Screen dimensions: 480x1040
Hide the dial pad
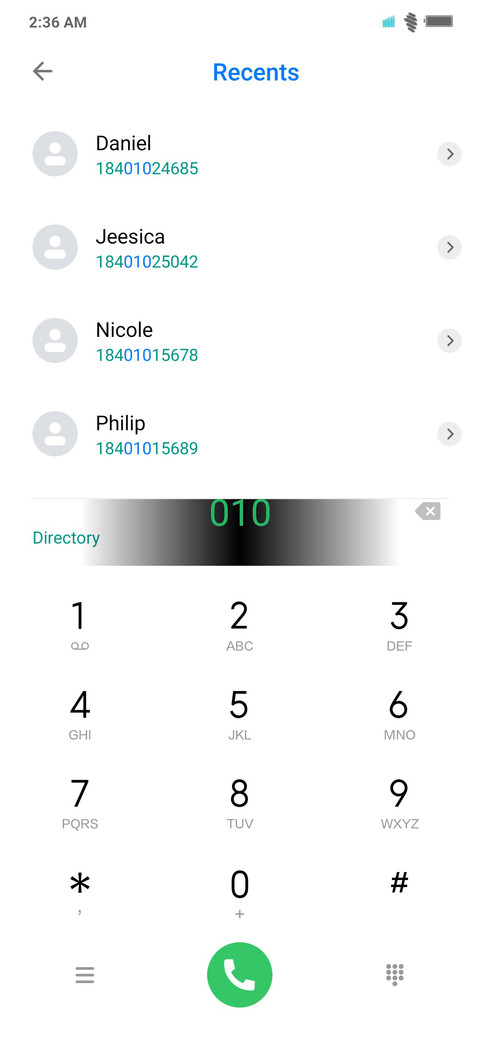pyautogui.click(x=395, y=974)
